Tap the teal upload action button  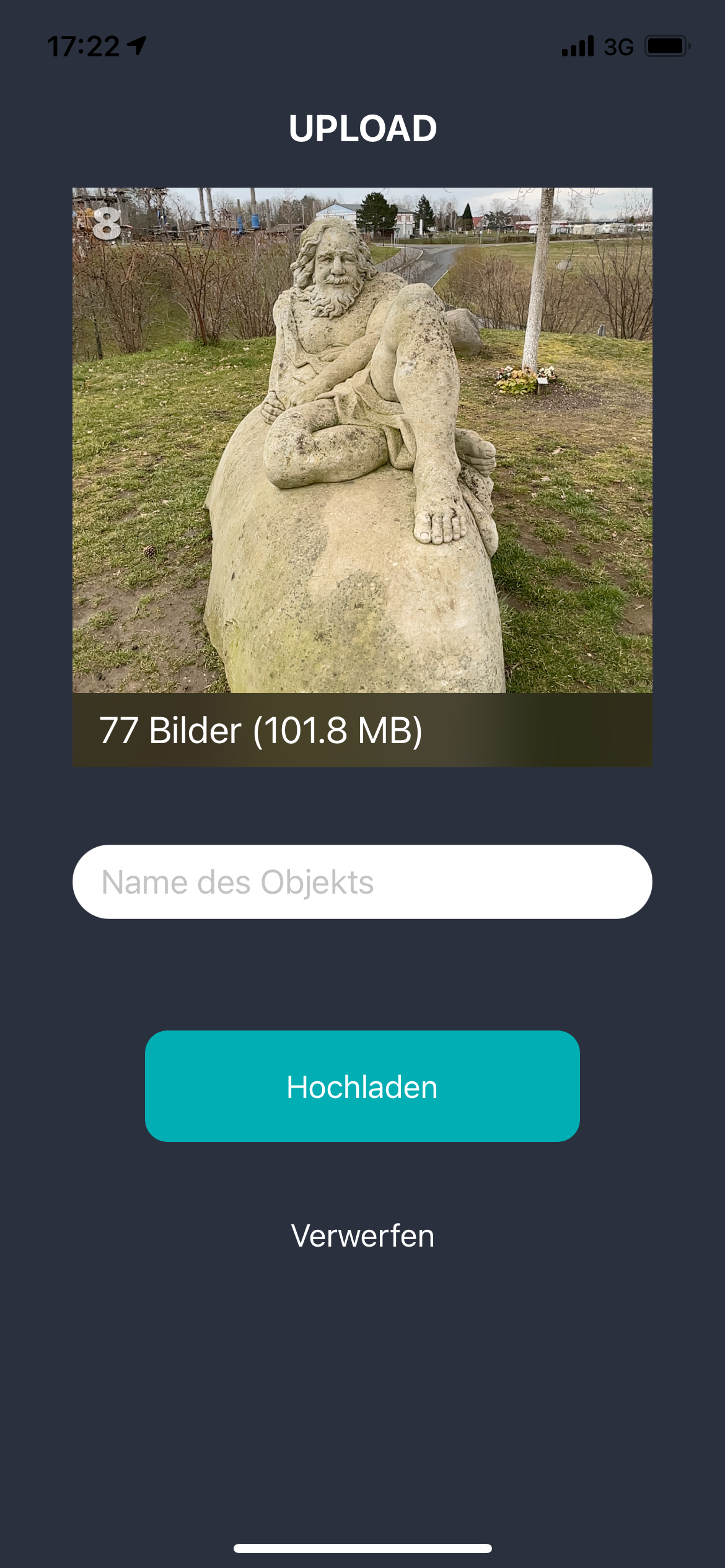(362, 1088)
